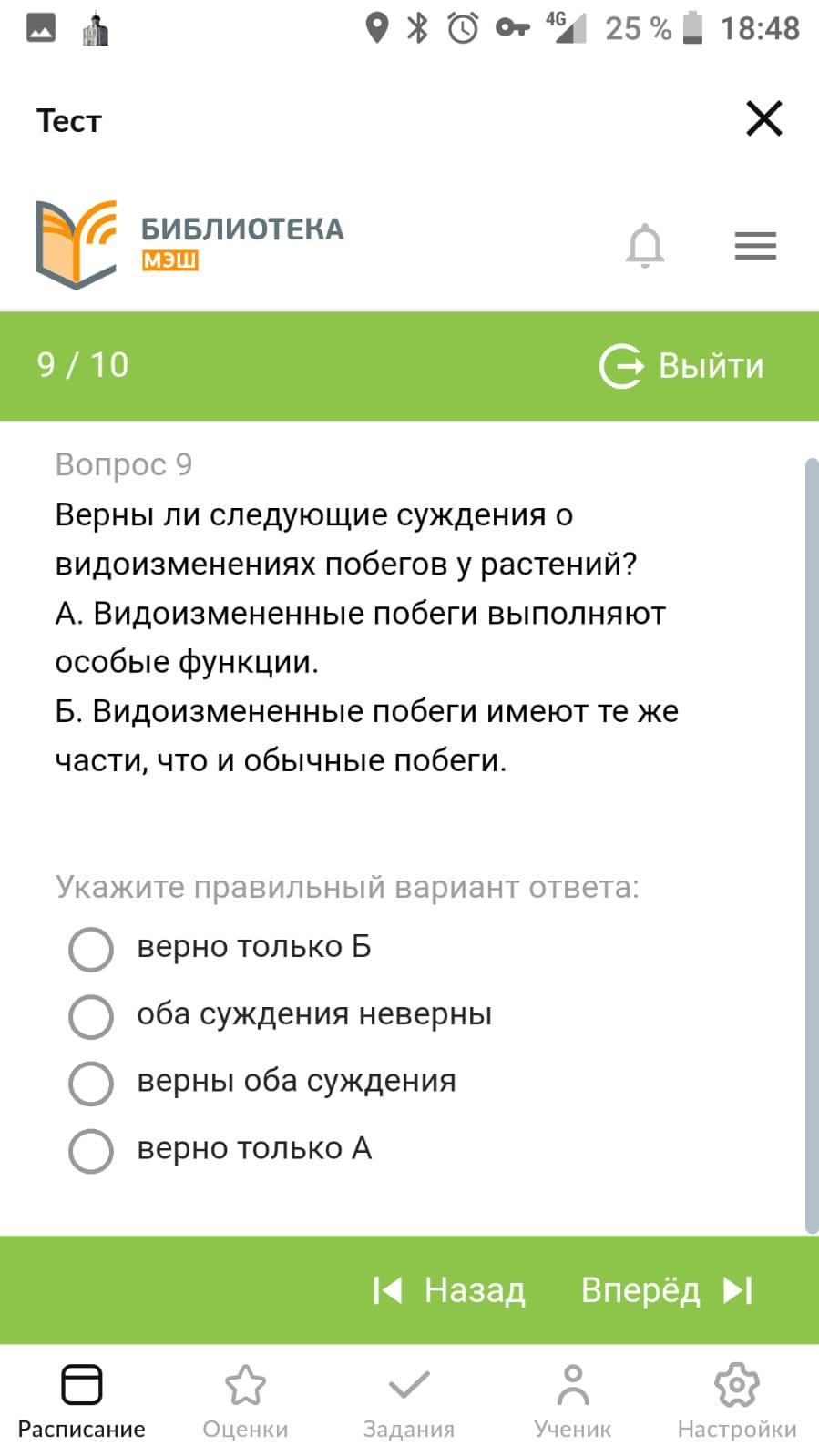Pick the «верно только А» option

point(91,1151)
